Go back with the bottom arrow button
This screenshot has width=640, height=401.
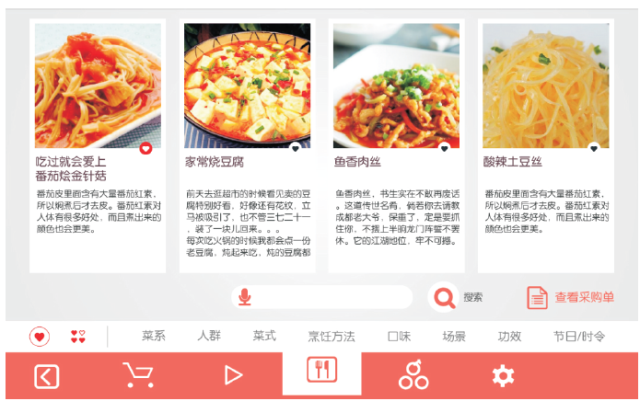point(46,376)
